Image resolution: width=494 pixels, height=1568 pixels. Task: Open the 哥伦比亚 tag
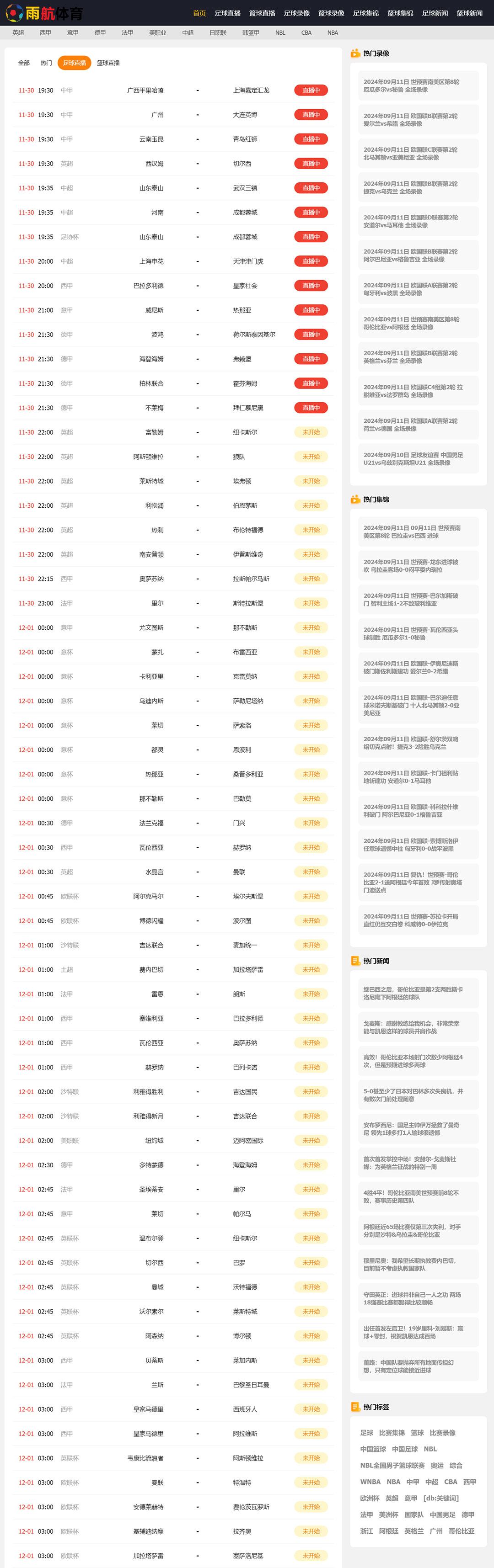461,1531
